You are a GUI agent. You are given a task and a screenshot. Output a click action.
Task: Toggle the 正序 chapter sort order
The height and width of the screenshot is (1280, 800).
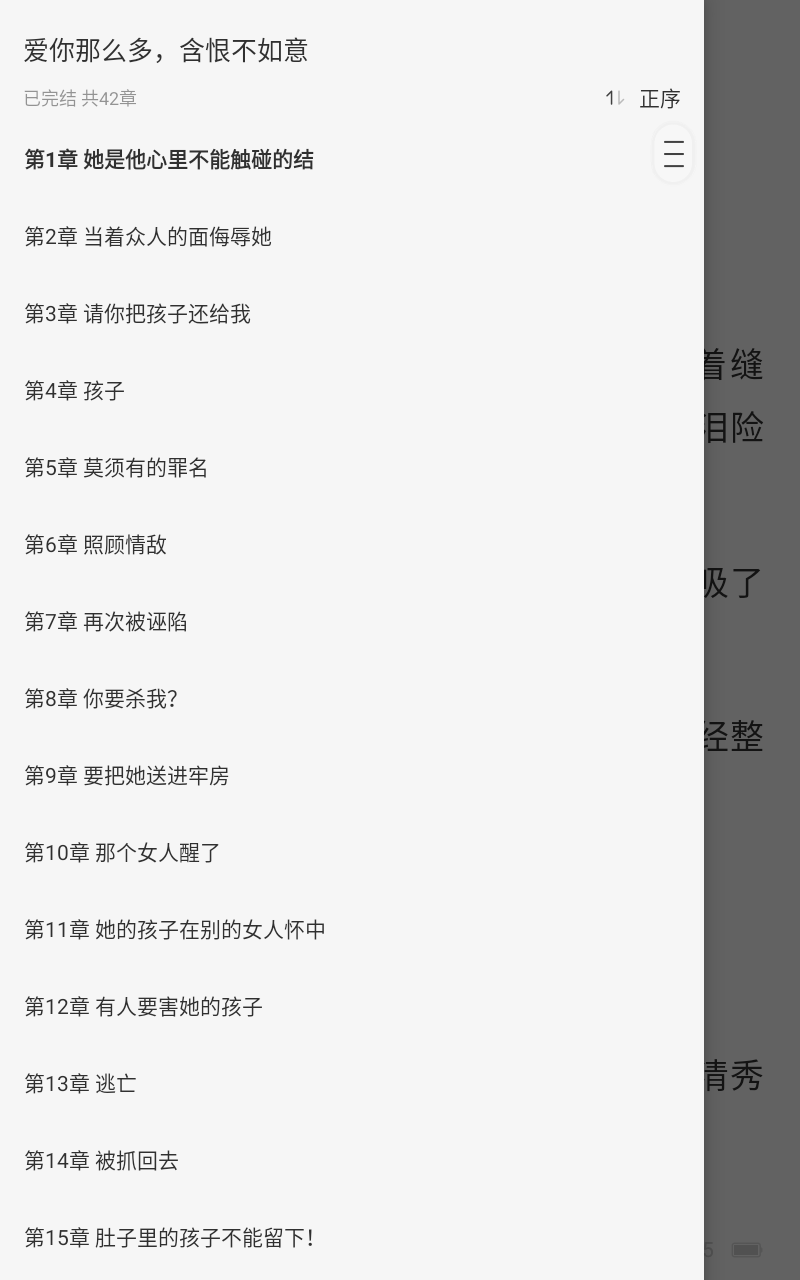pyautogui.click(x=644, y=98)
